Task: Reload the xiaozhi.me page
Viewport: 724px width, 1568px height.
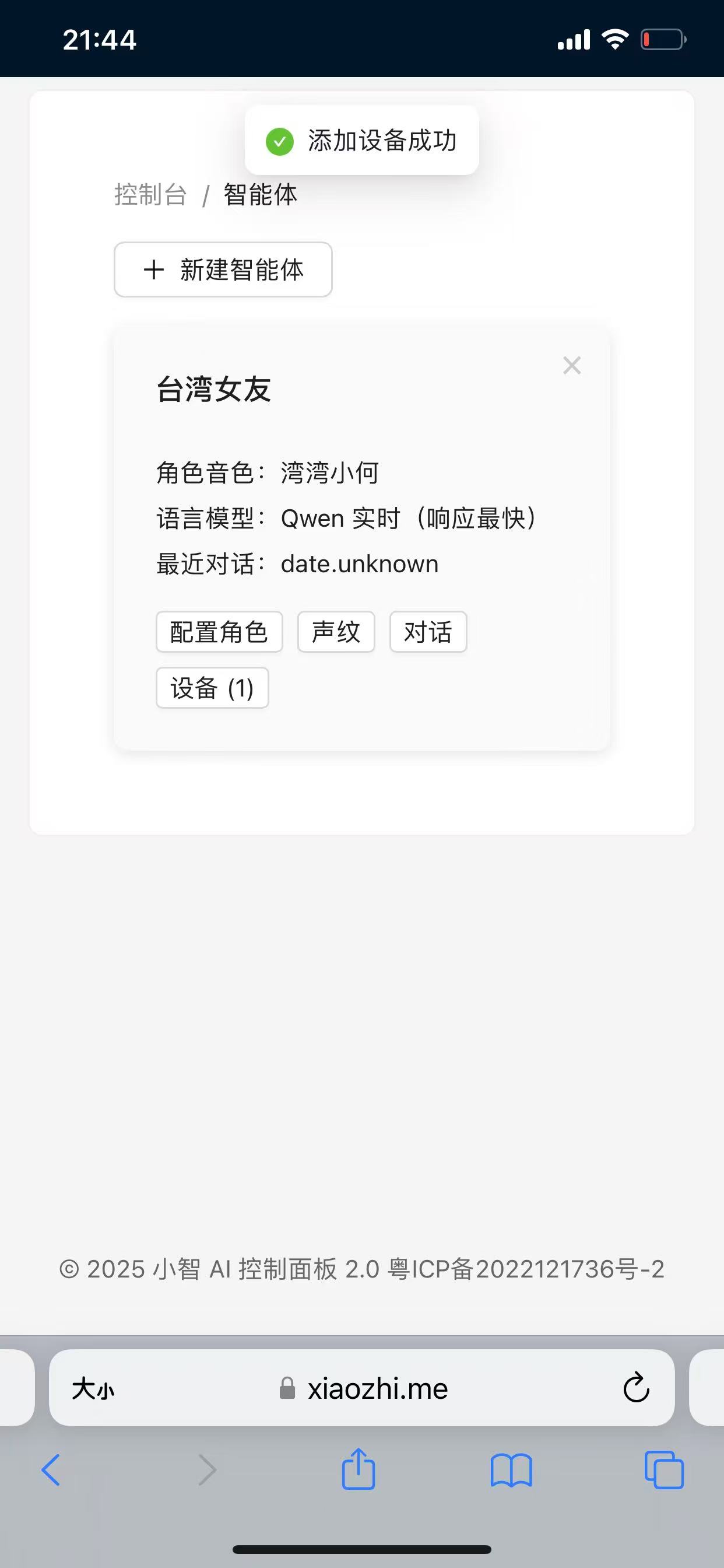Action: 636,1387
